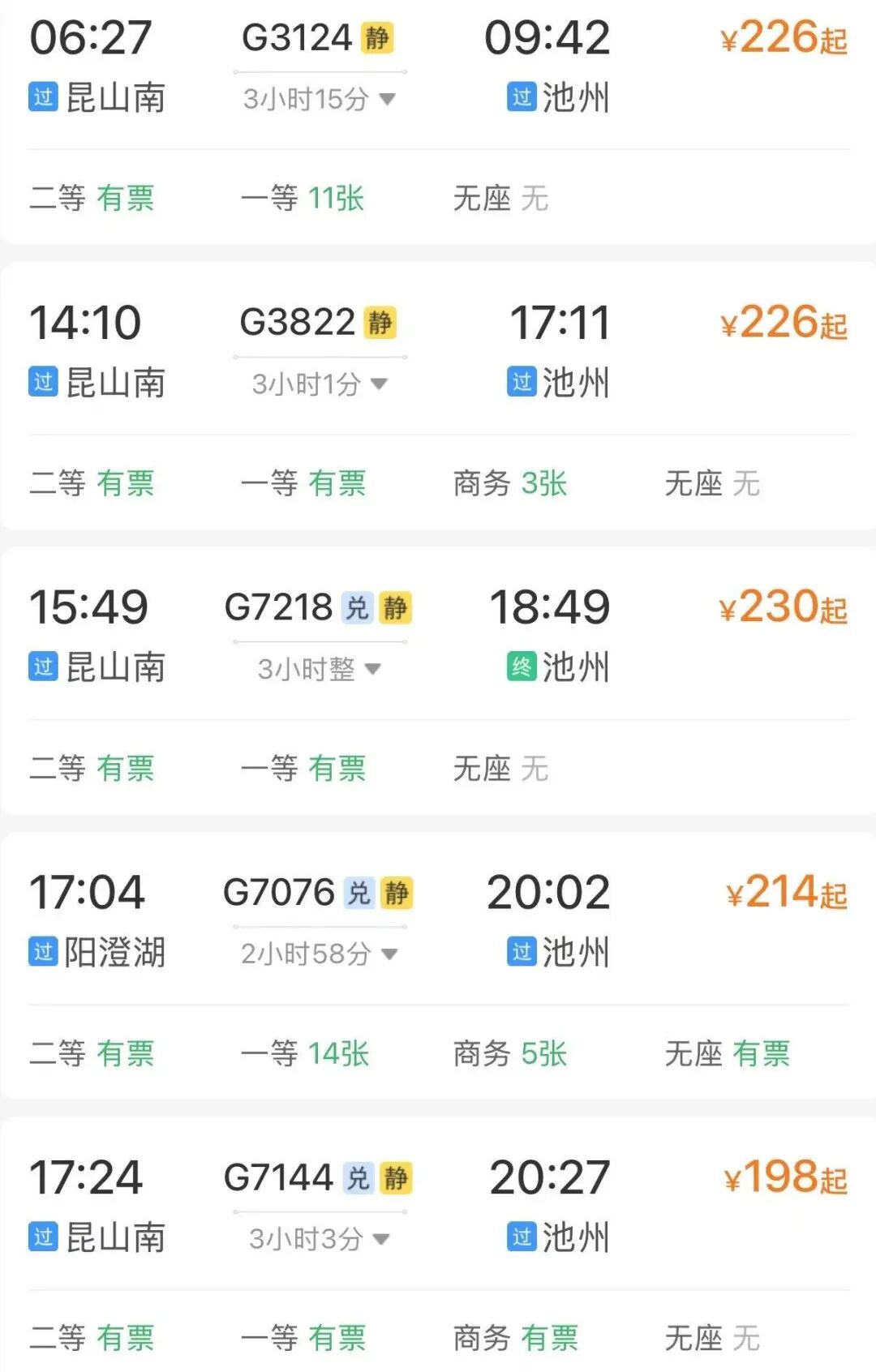Screen dimensions: 876x1372
Task: Expand the 3小时整 duration dropdown for G7218
Action: coord(319,669)
